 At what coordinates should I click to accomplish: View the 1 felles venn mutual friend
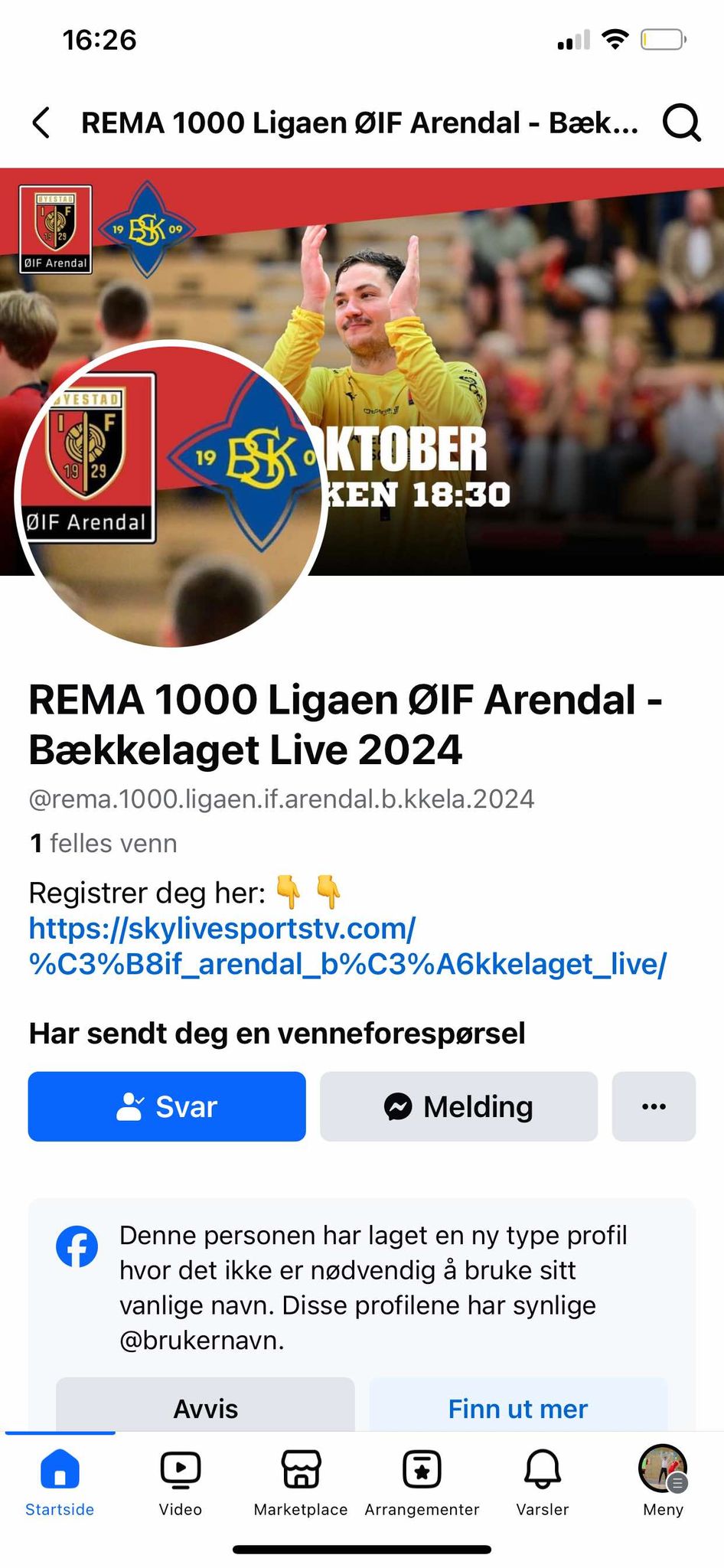[x=103, y=843]
